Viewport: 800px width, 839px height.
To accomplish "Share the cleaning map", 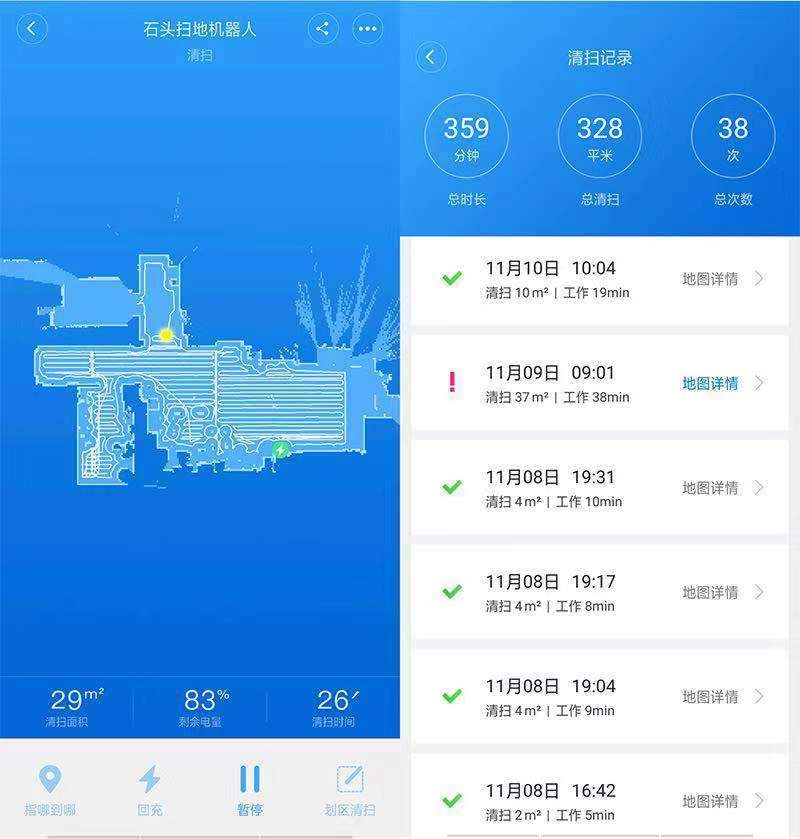I will (x=322, y=29).
